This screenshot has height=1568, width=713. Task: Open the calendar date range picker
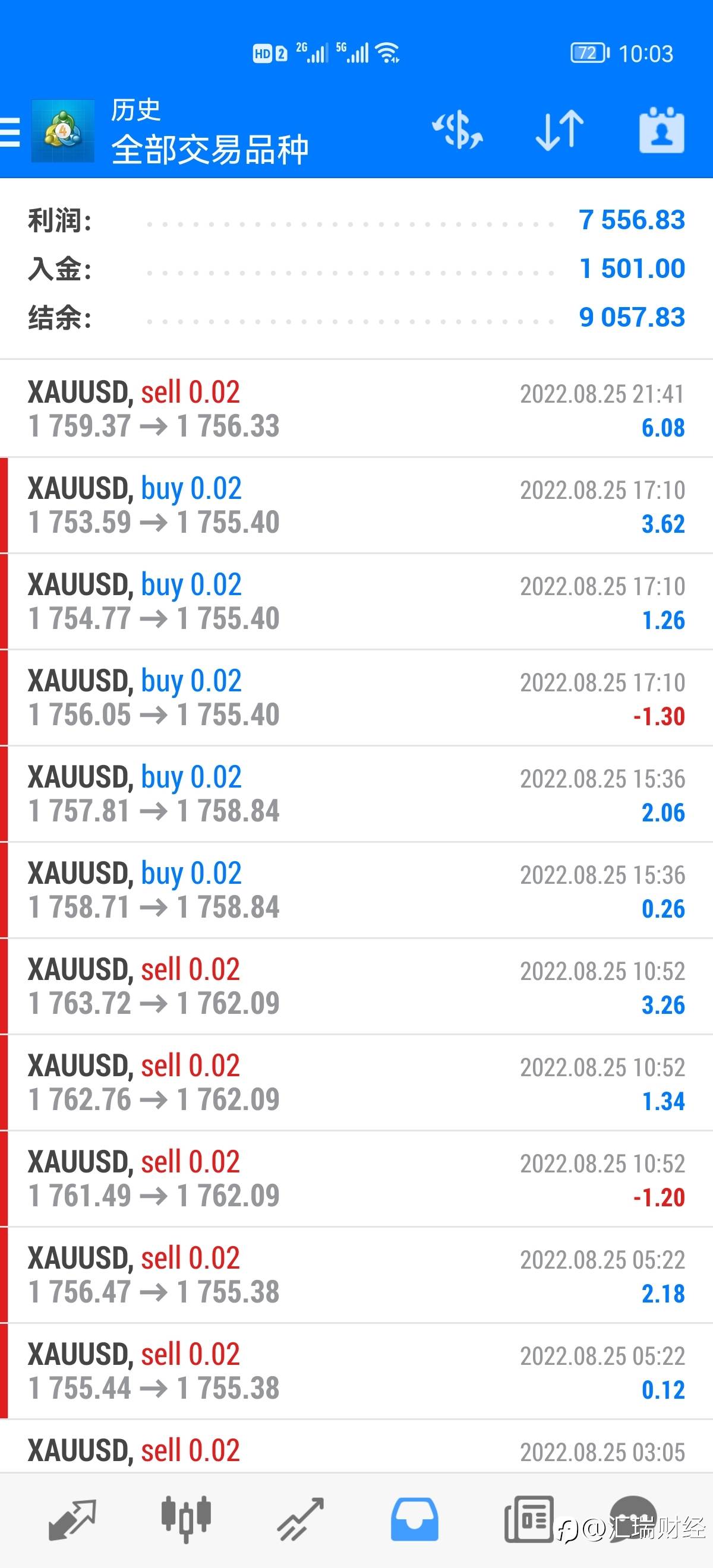point(662,130)
